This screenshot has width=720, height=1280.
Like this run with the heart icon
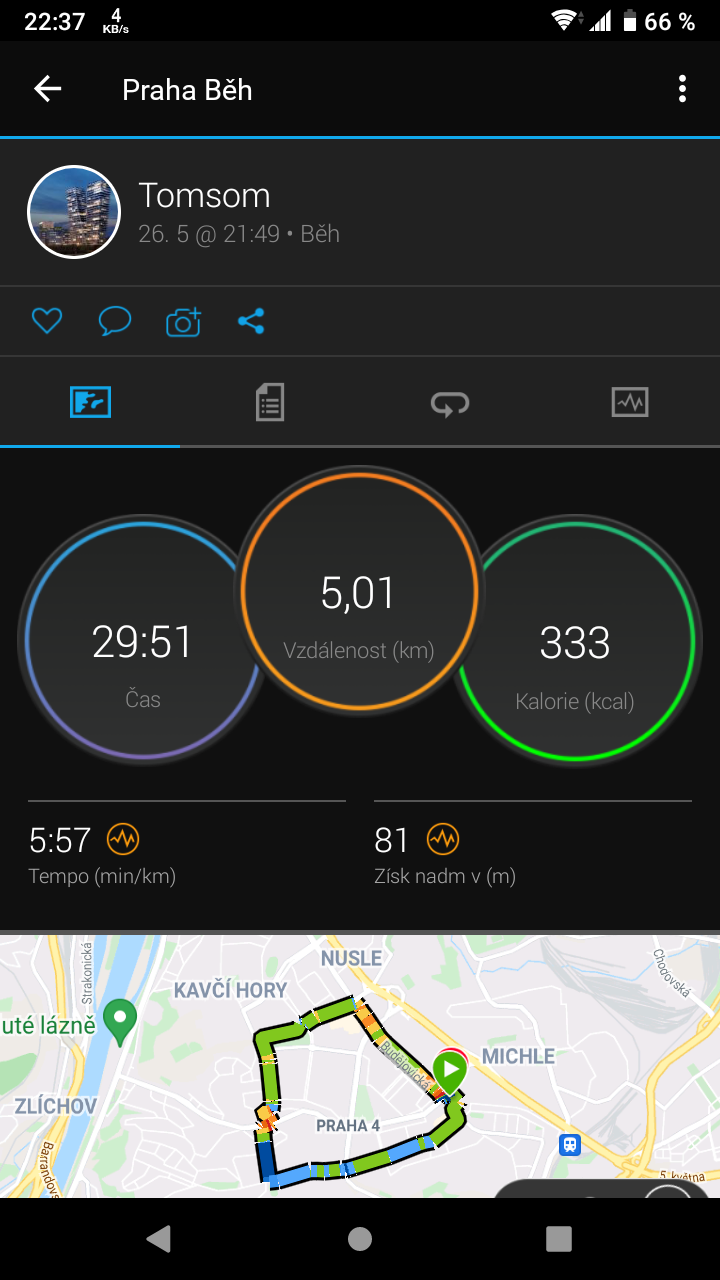(x=47, y=321)
